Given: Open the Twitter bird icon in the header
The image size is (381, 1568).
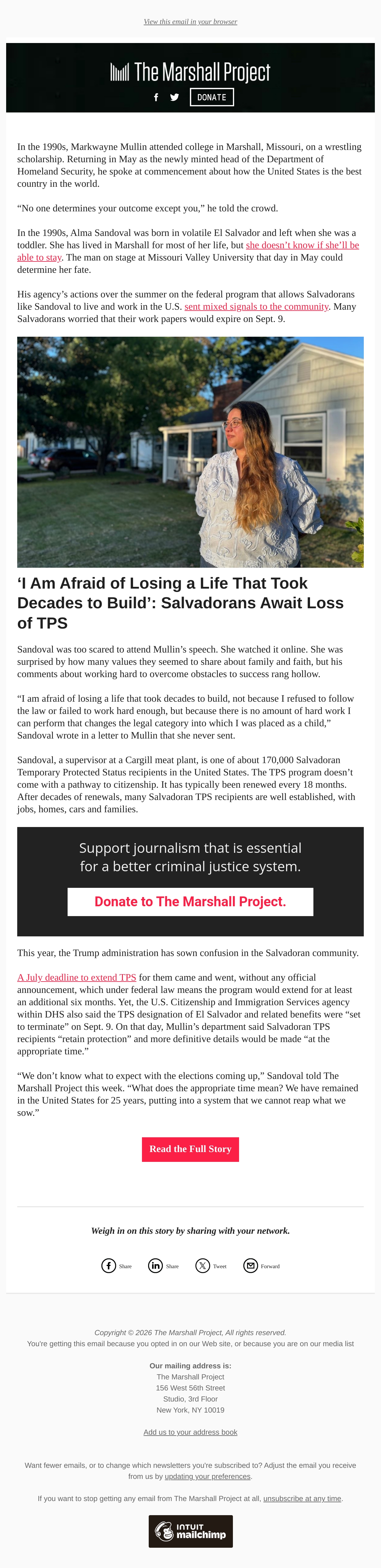Looking at the screenshot, I should click(175, 97).
